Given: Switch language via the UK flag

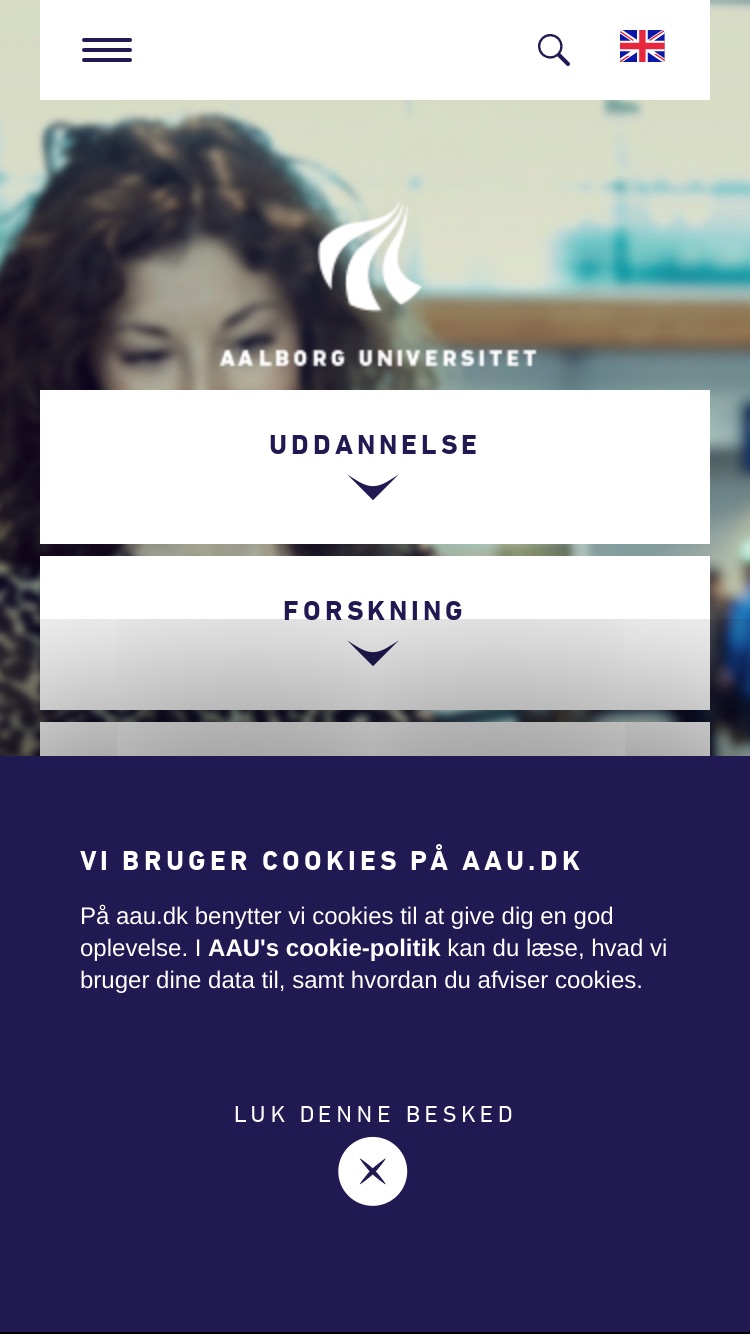Looking at the screenshot, I should tap(642, 47).
